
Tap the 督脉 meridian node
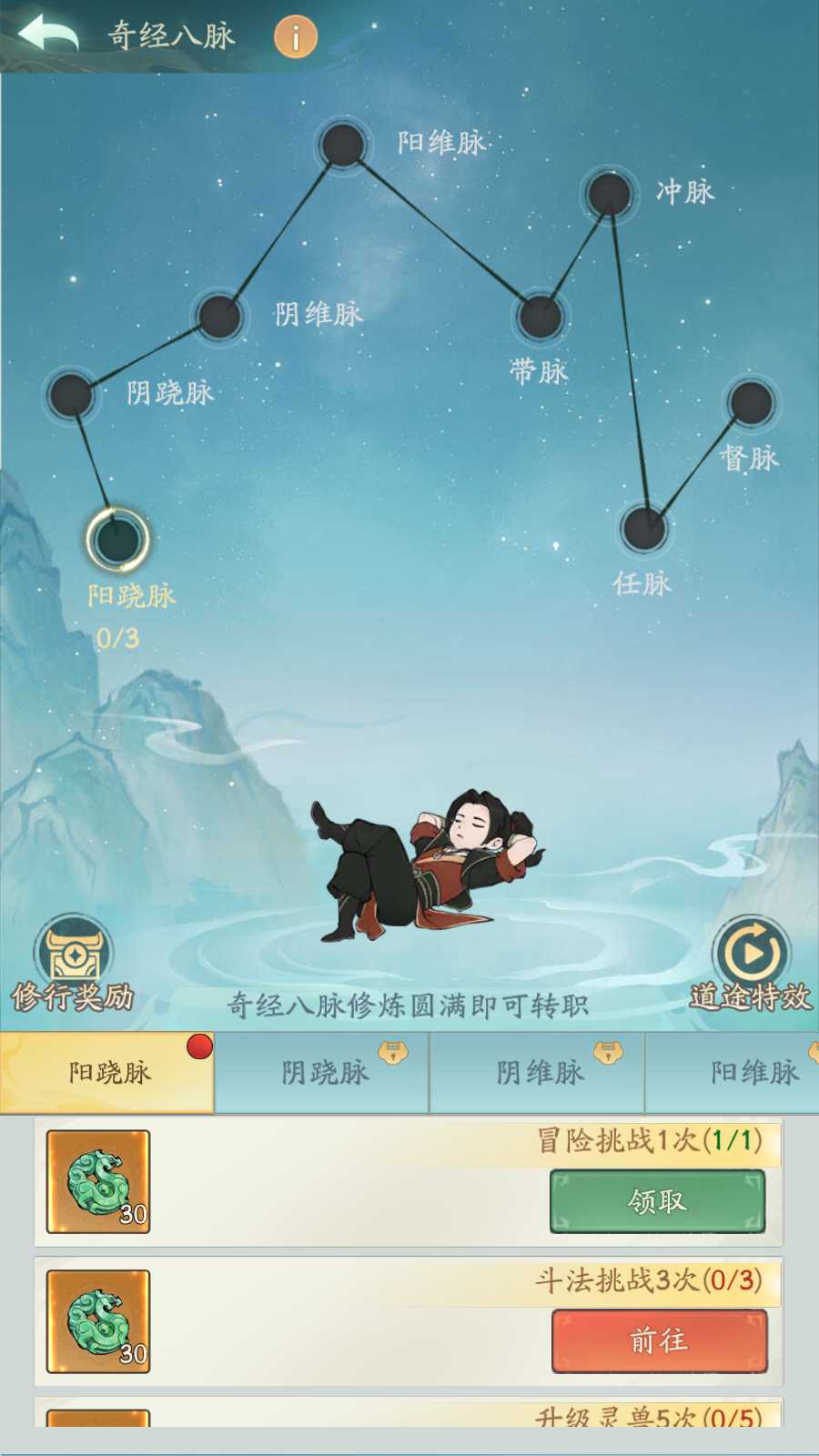click(x=751, y=403)
